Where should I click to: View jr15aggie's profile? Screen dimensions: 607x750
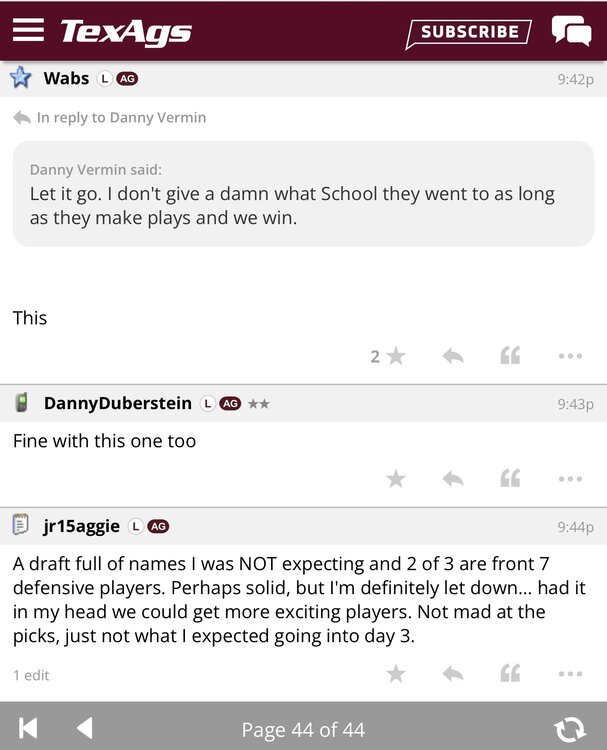click(x=81, y=526)
